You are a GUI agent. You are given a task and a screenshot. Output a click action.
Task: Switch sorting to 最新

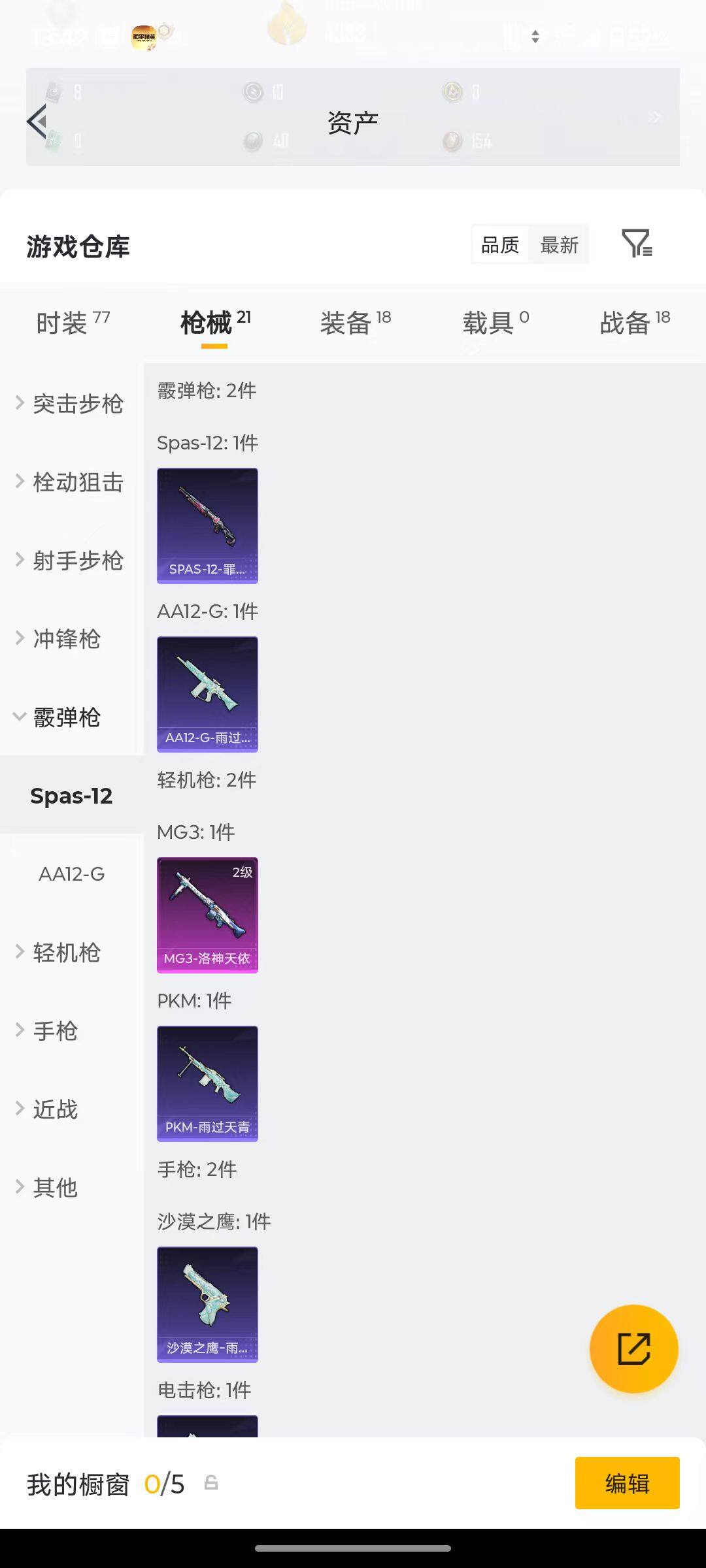click(x=559, y=244)
